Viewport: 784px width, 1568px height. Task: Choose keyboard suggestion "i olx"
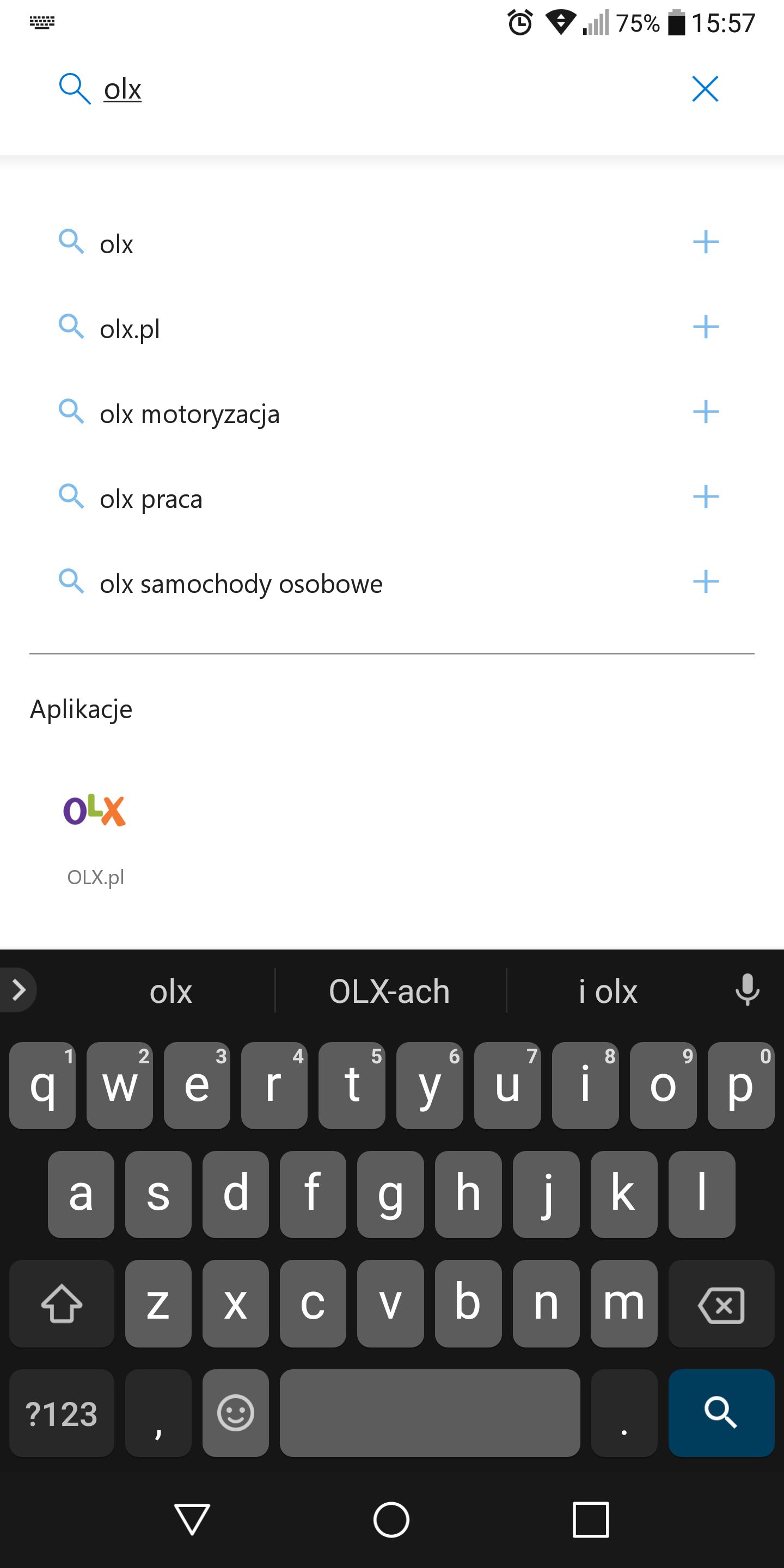pyautogui.click(x=608, y=991)
